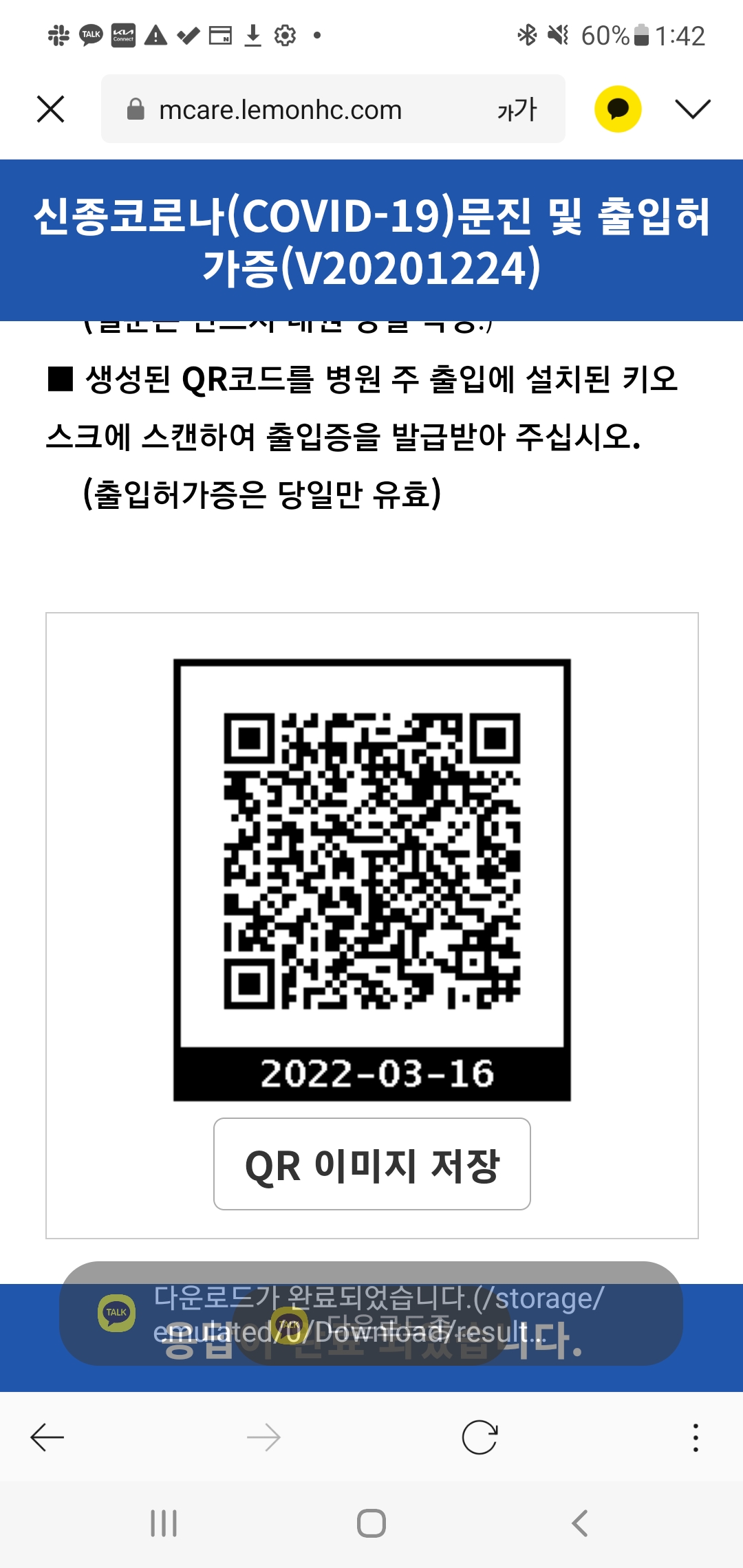Close the in-app browser

50,109
